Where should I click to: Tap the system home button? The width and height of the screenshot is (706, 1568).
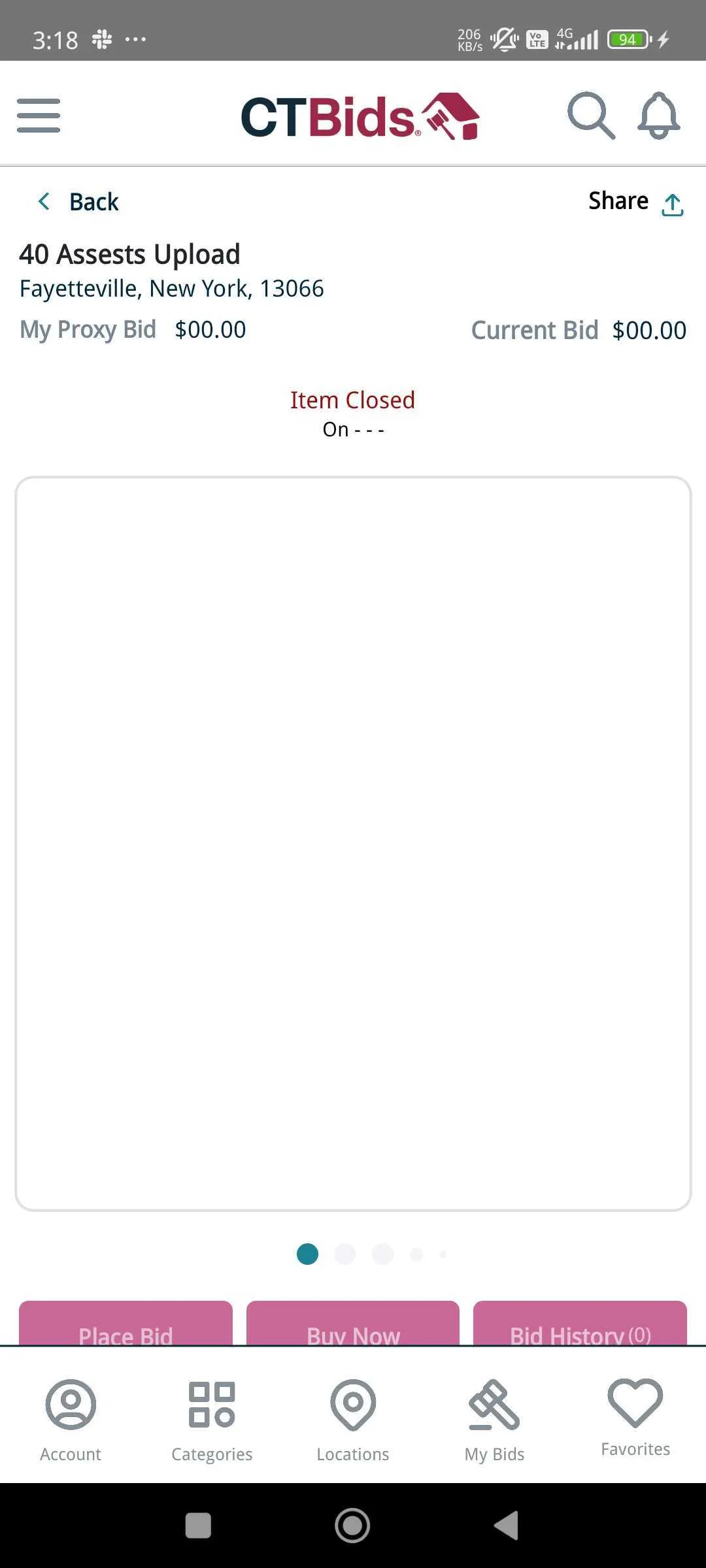pyautogui.click(x=352, y=1526)
